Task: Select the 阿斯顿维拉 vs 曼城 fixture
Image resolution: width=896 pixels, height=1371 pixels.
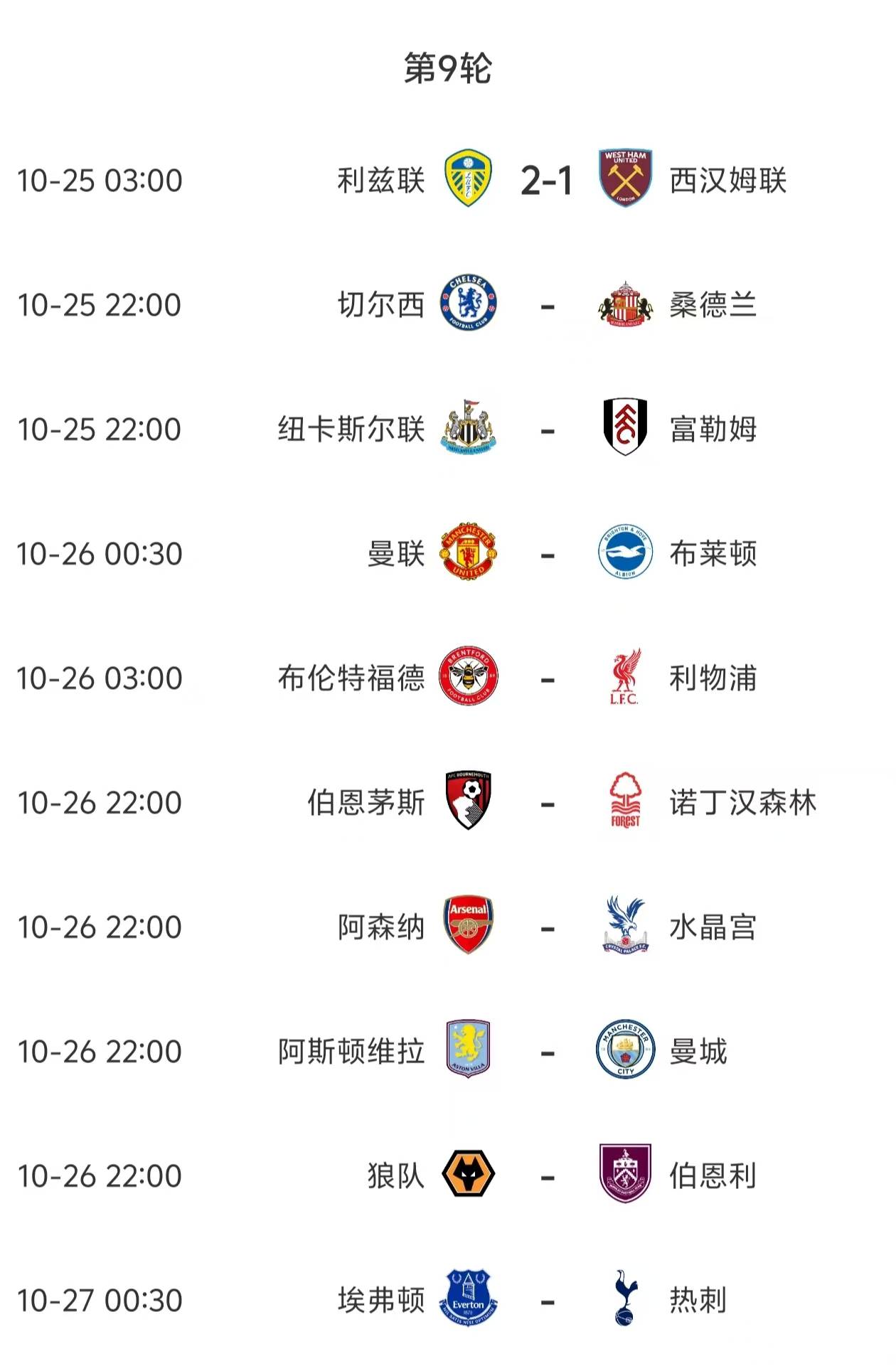Action: (x=546, y=1052)
